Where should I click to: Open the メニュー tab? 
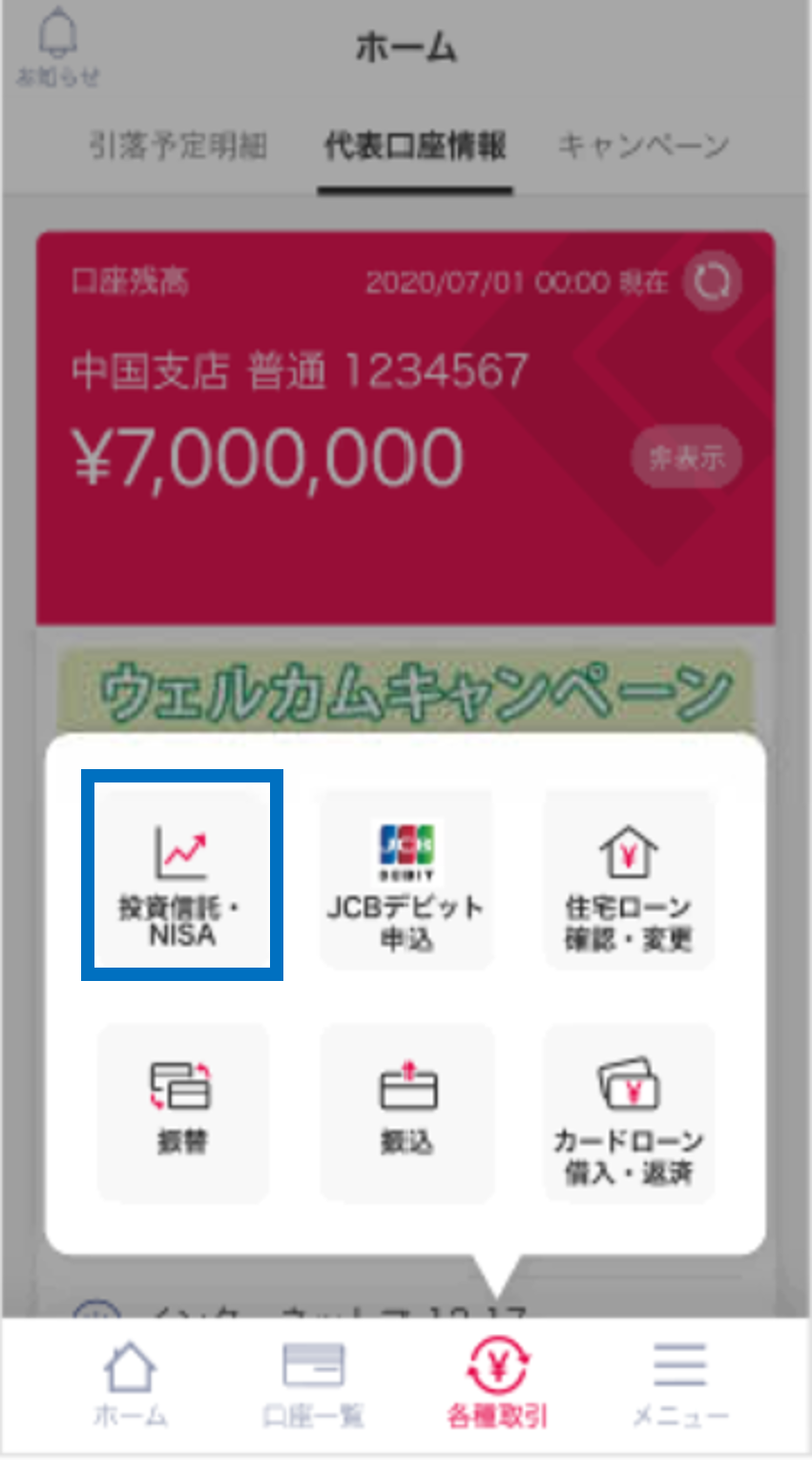pos(680,1384)
